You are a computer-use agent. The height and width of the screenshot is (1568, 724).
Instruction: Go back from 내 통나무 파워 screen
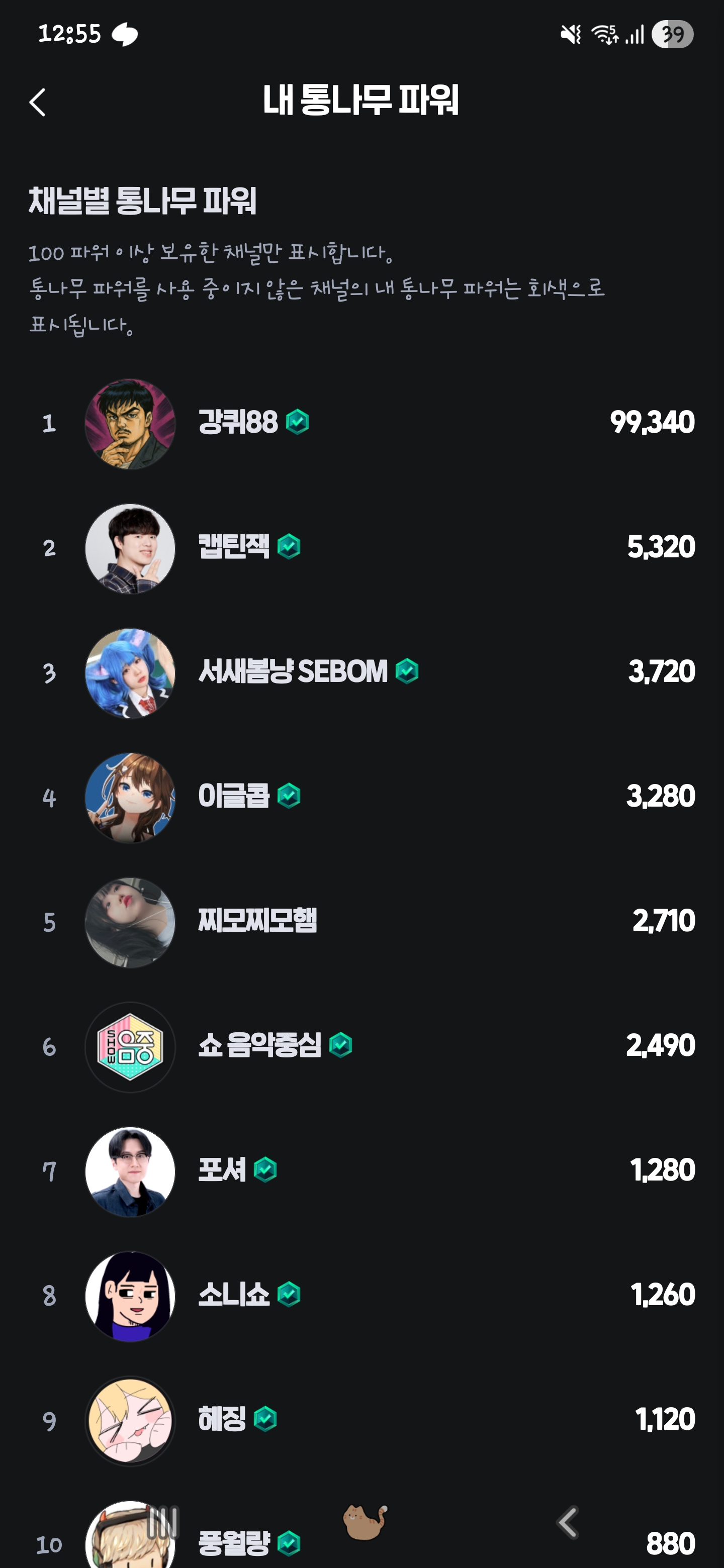[38, 102]
